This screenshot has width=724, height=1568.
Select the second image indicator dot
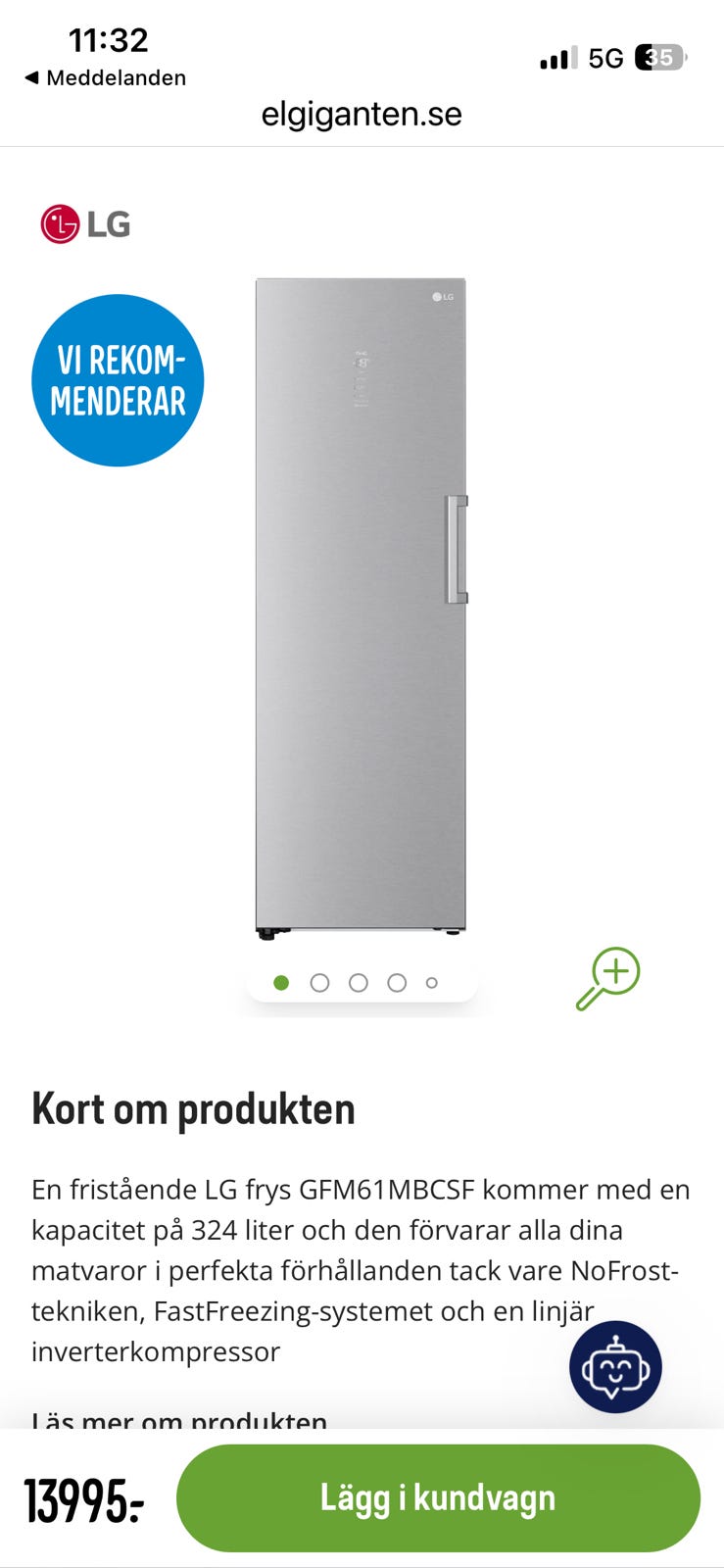click(319, 982)
